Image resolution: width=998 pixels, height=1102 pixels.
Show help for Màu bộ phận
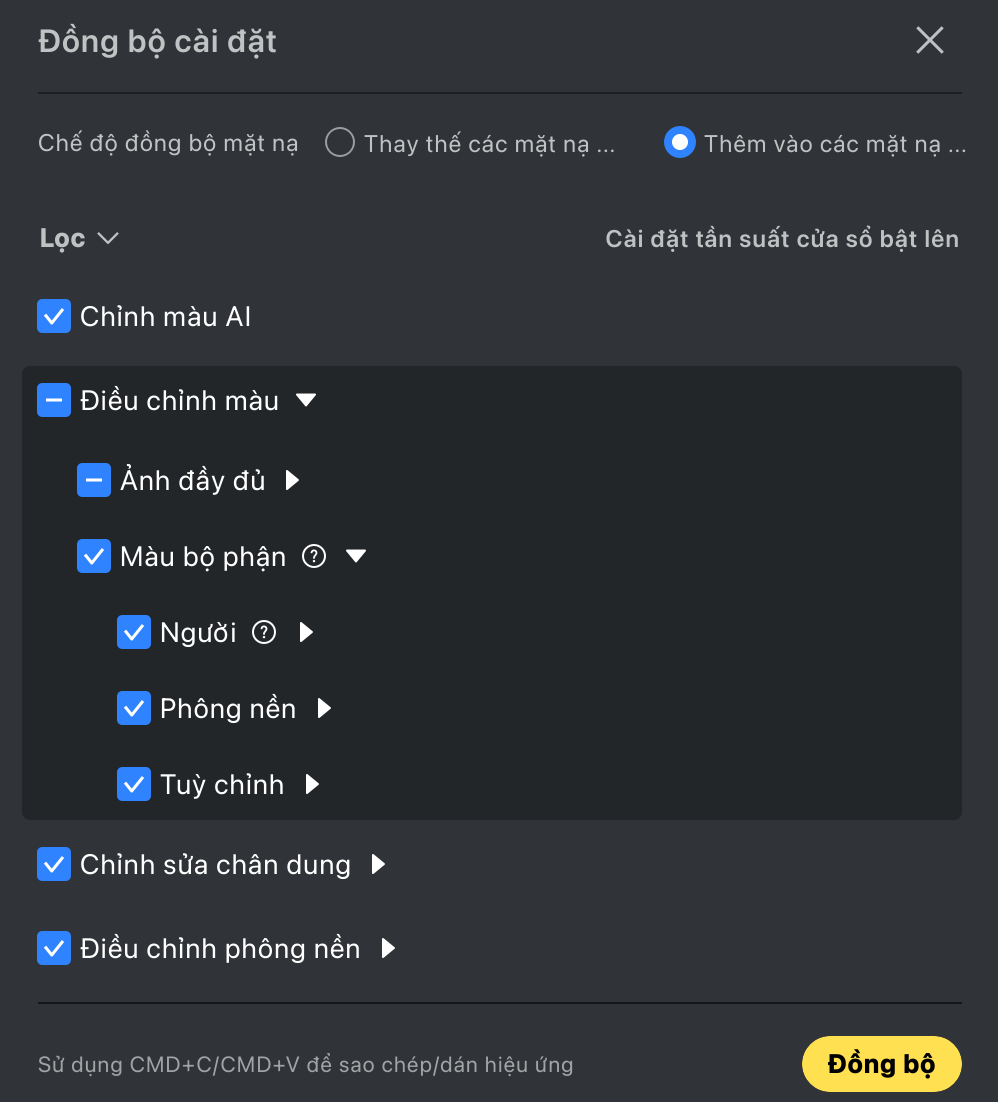(314, 556)
